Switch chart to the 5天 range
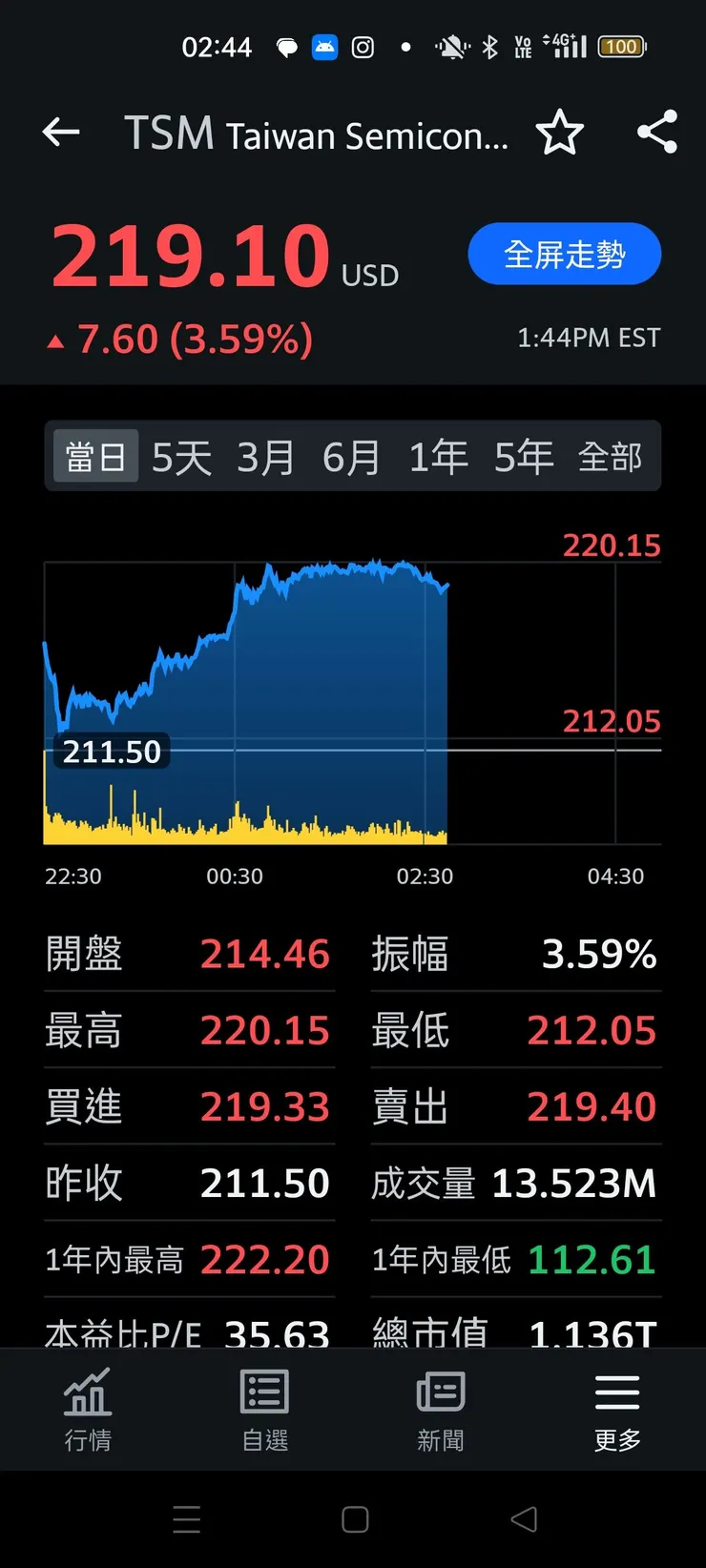Screen dimensions: 706x1568 pos(181,456)
